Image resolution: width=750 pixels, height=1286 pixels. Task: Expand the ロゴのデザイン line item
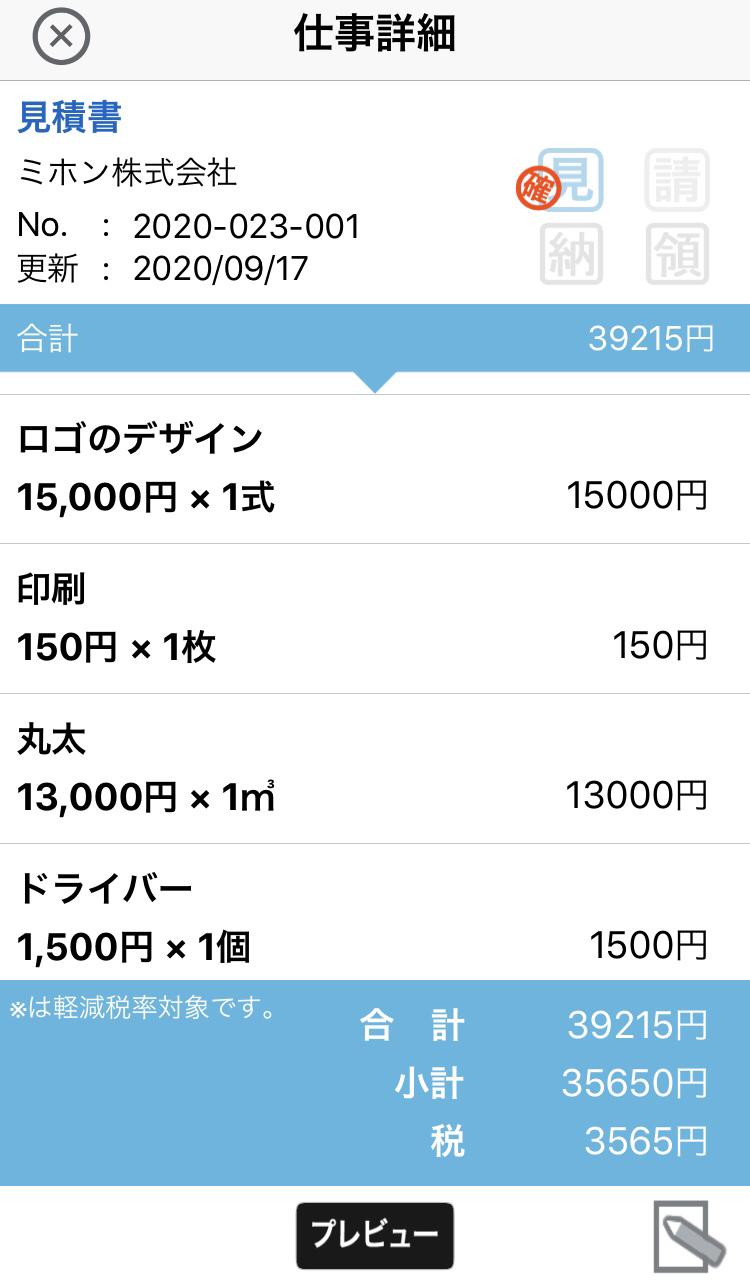click(375, 468)
